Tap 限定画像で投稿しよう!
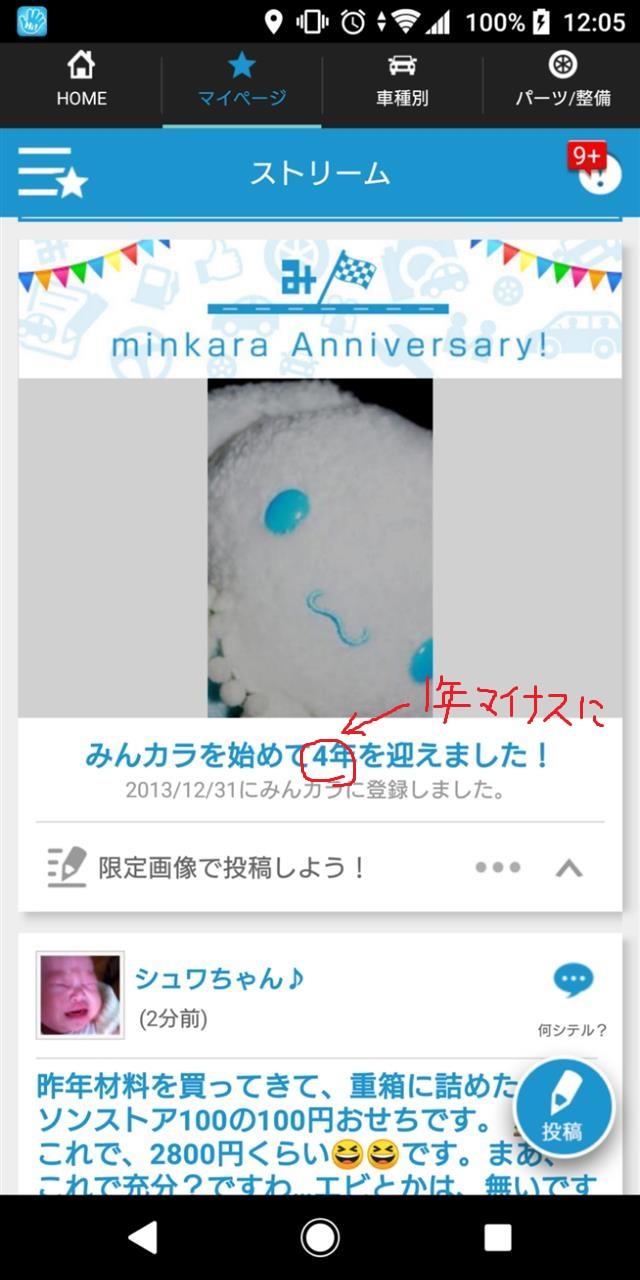Viewport: 640px width, 1280px height. point(232,867)
